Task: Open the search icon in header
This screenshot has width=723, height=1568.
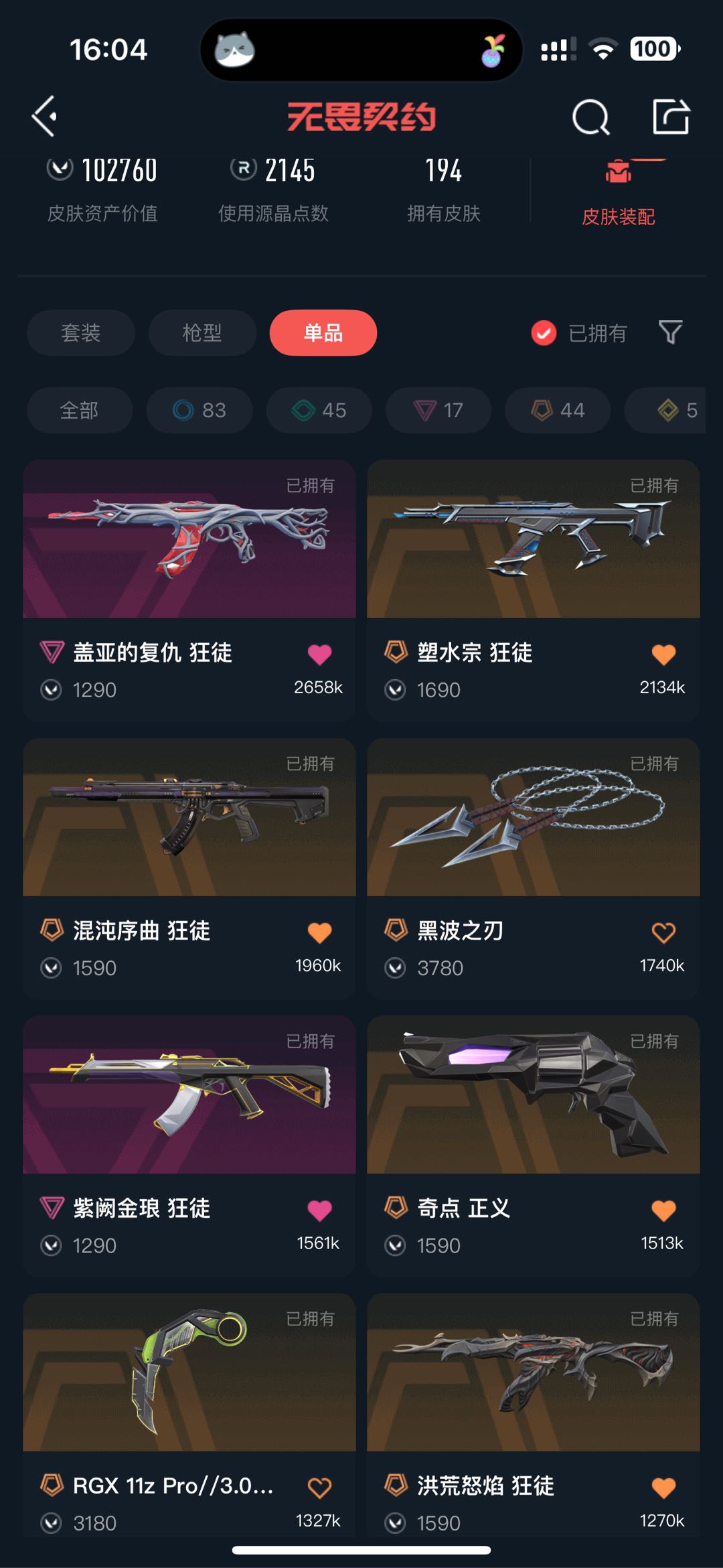Action: point(590,117)
